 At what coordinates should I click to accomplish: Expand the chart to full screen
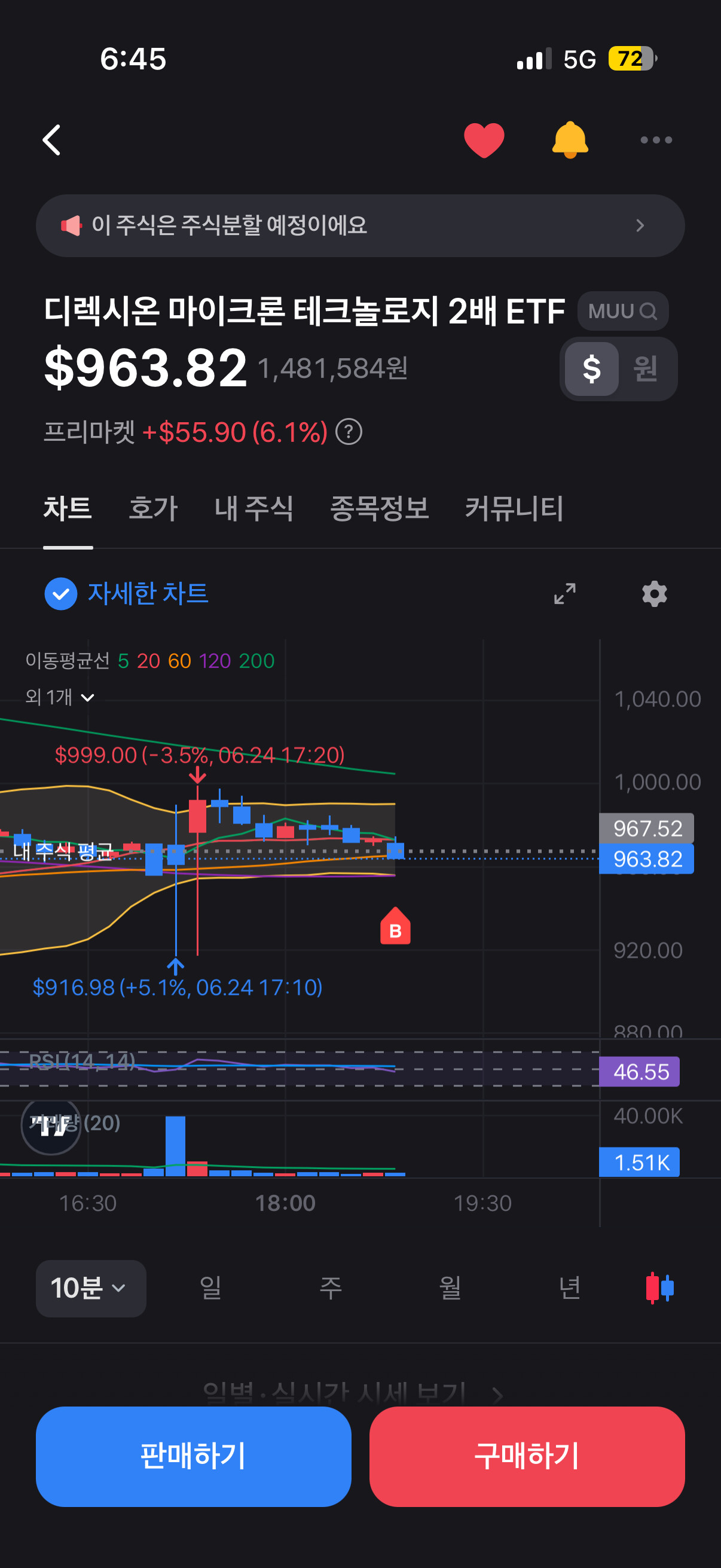pos(564,593)
